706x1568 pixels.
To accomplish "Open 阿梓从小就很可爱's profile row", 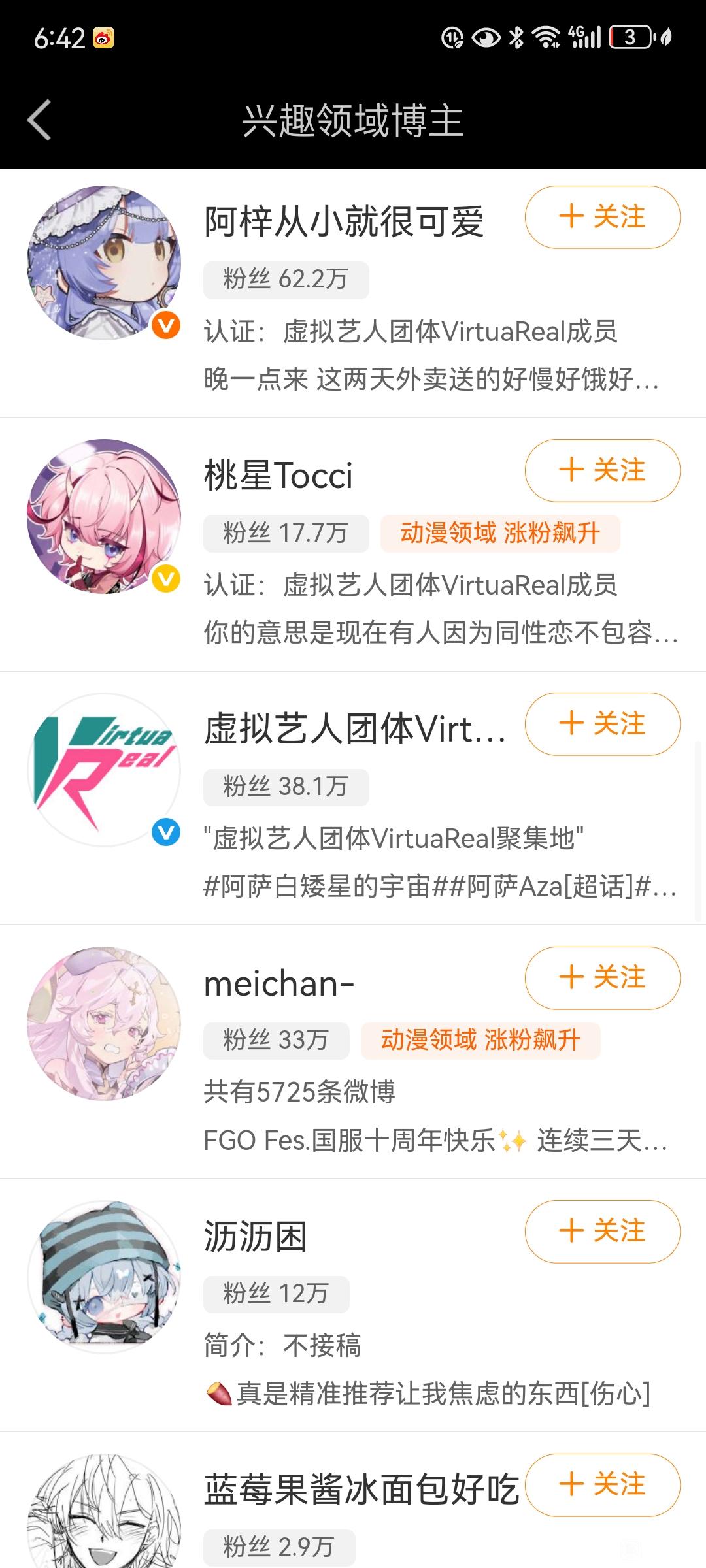I will point(353,293).
